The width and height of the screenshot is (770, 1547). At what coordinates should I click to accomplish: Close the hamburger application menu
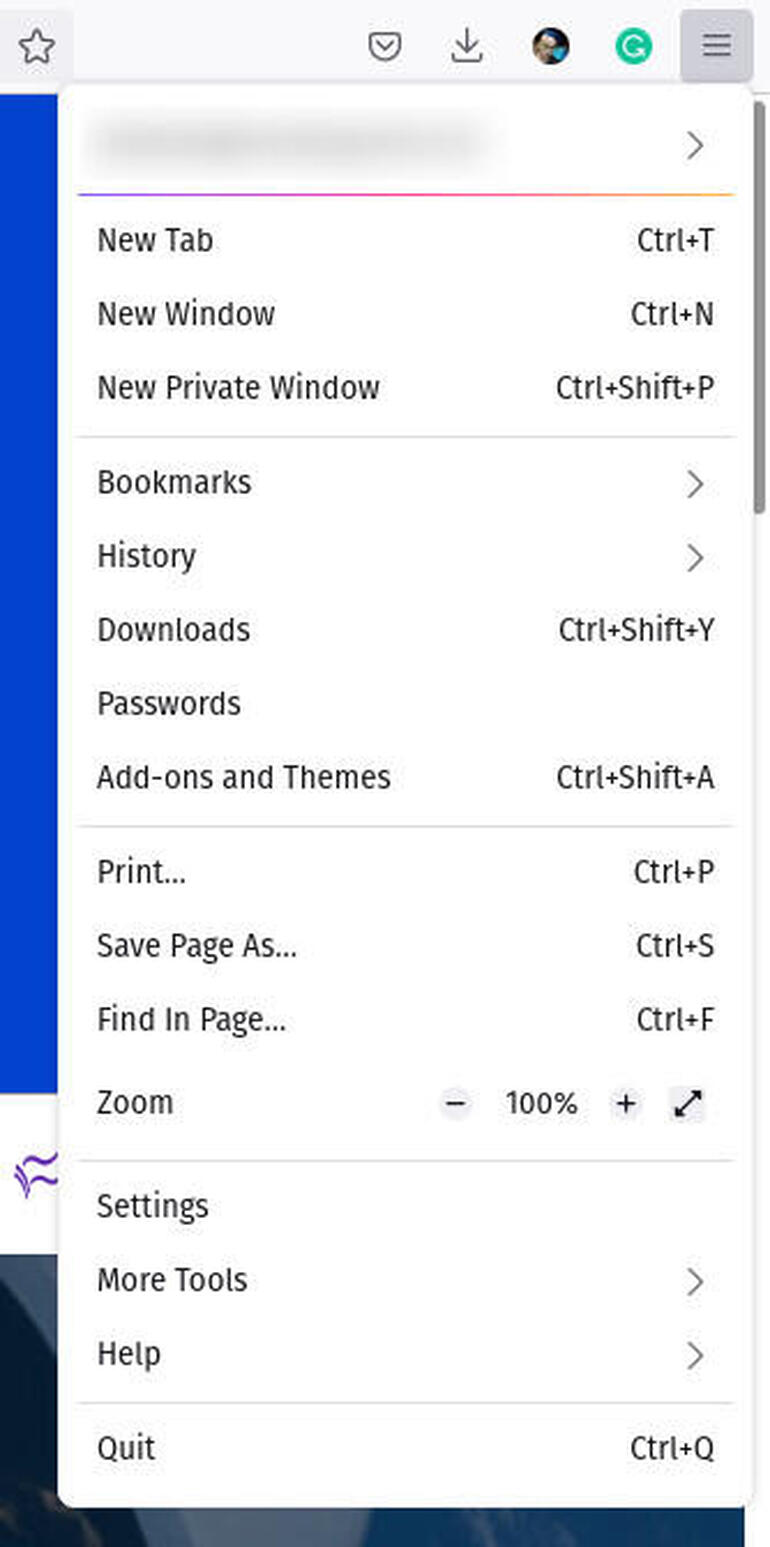716,46
